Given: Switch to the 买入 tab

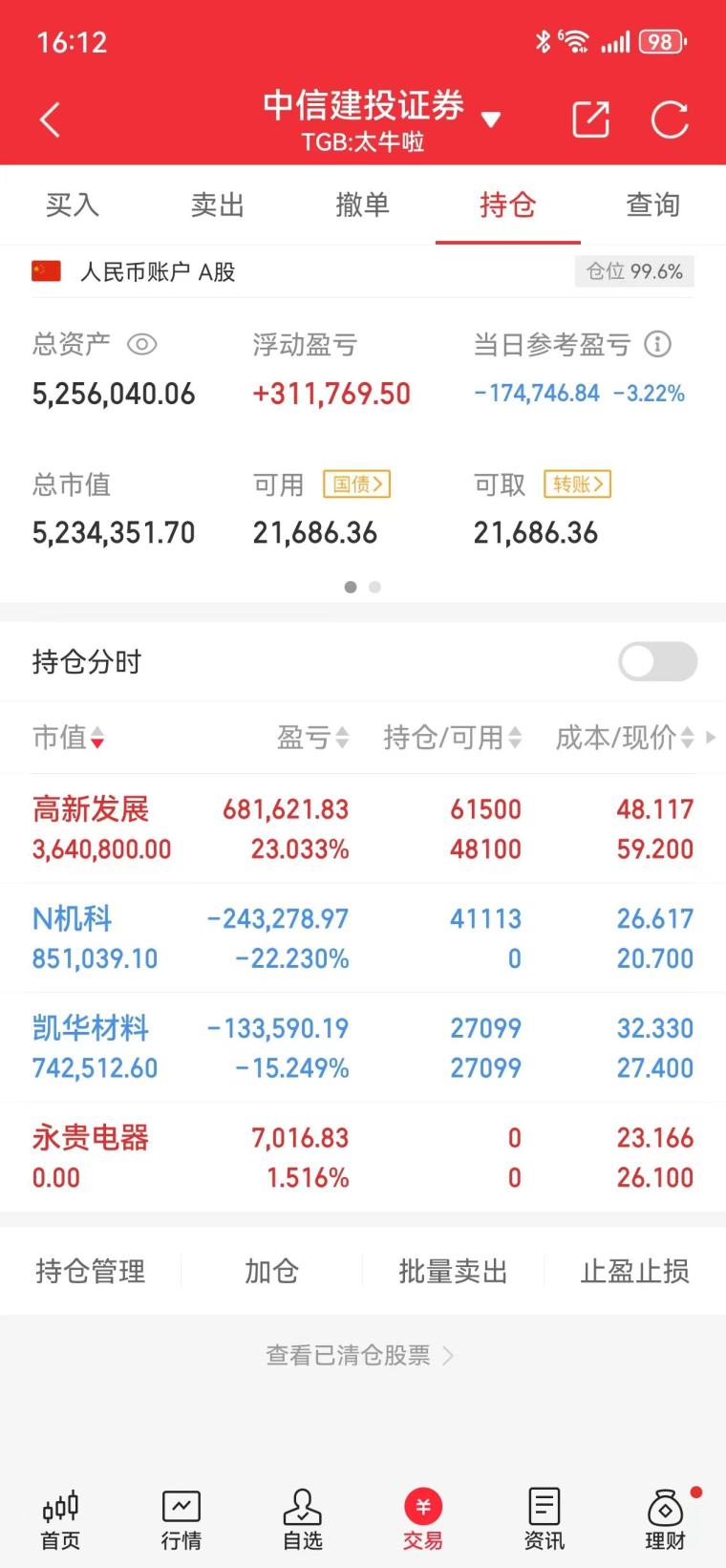Looking at the screenshot, I should point(73,204).
